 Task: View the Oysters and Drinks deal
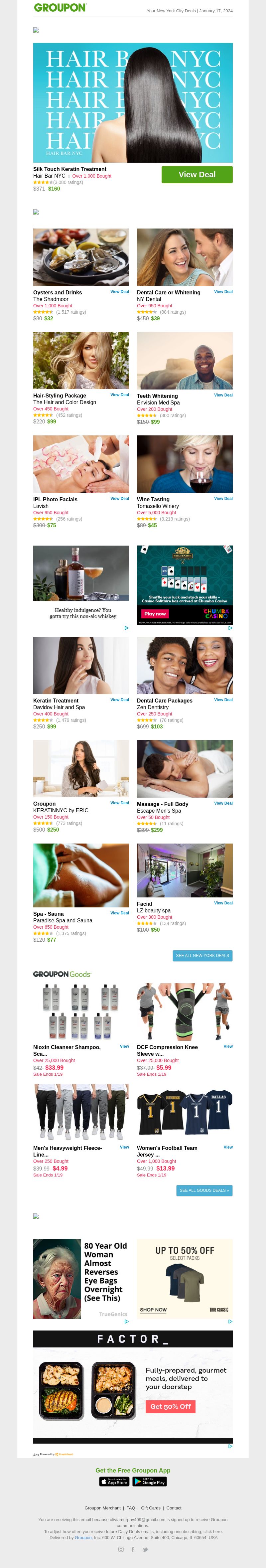pyautogui.click(x=119, y=292)
